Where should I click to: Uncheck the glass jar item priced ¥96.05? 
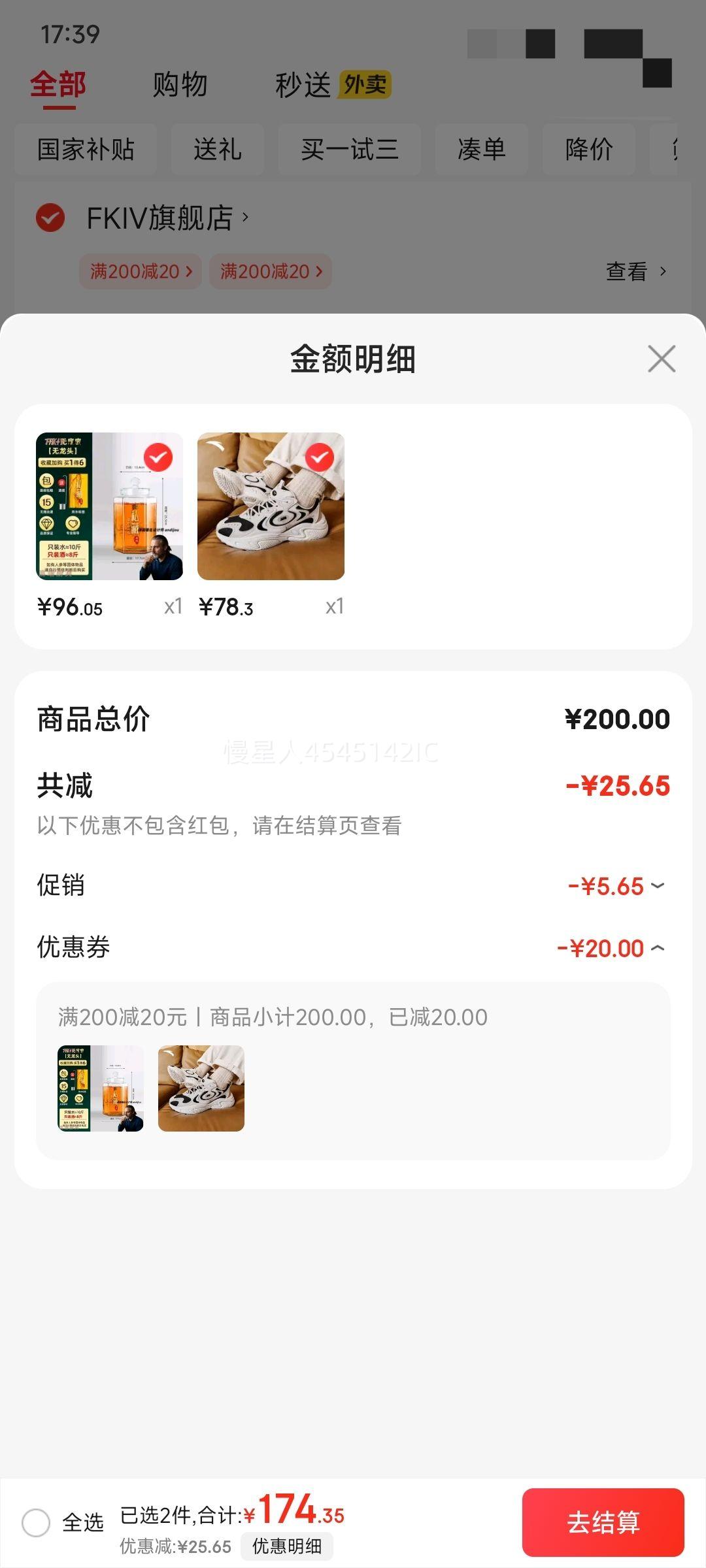click(158, 457)
